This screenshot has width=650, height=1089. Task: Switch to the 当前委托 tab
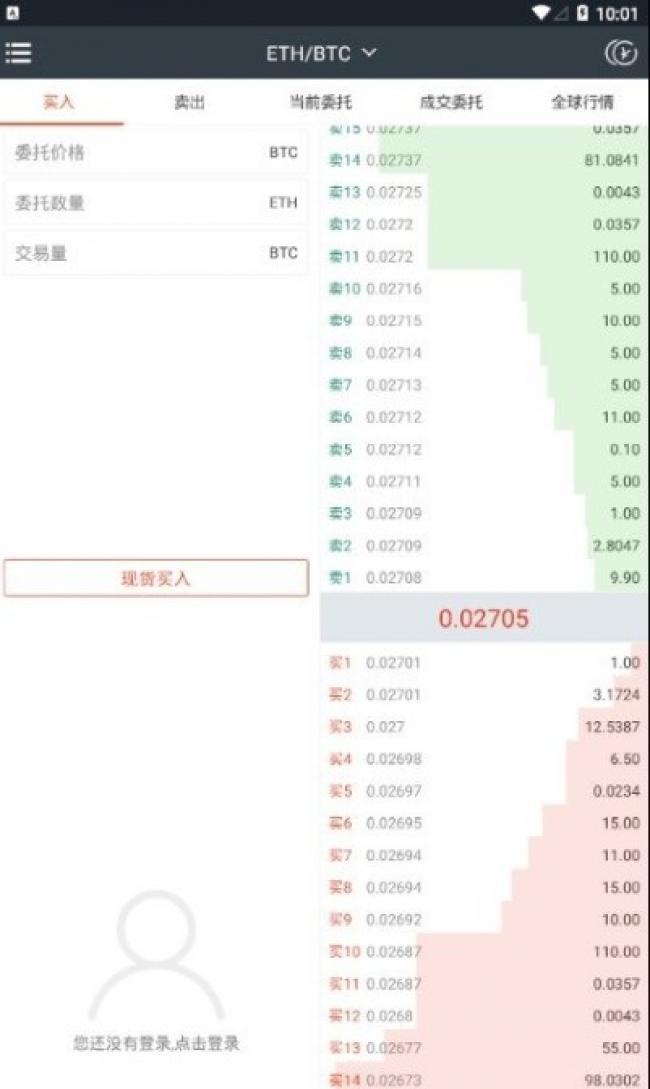320,102
